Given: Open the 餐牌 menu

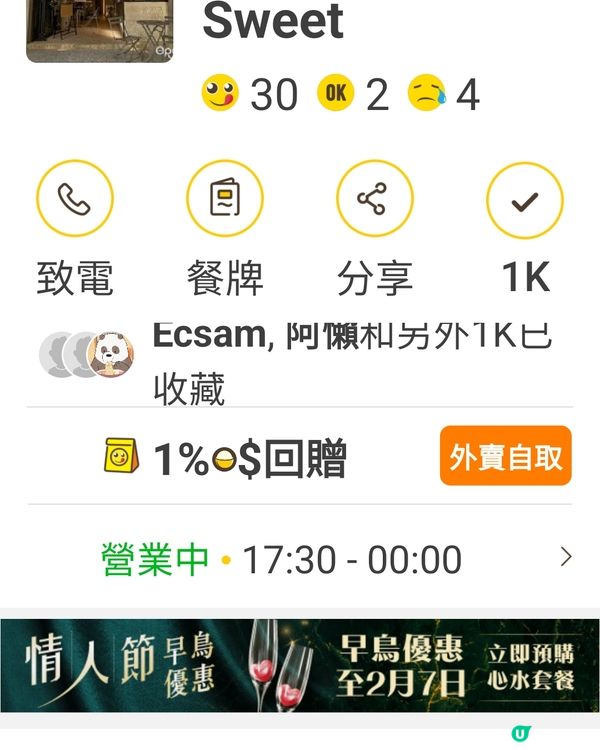Looking at the screenshot, I should tap(225, 200).
